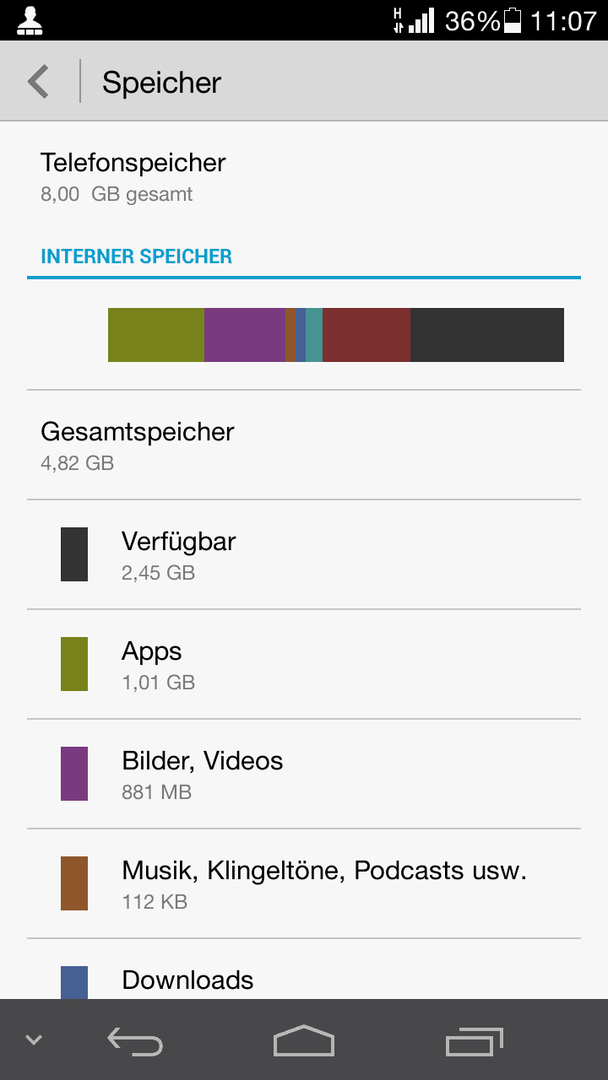Open the Apps storage details
608x1080 pixels.
click(x=304, y=664)
